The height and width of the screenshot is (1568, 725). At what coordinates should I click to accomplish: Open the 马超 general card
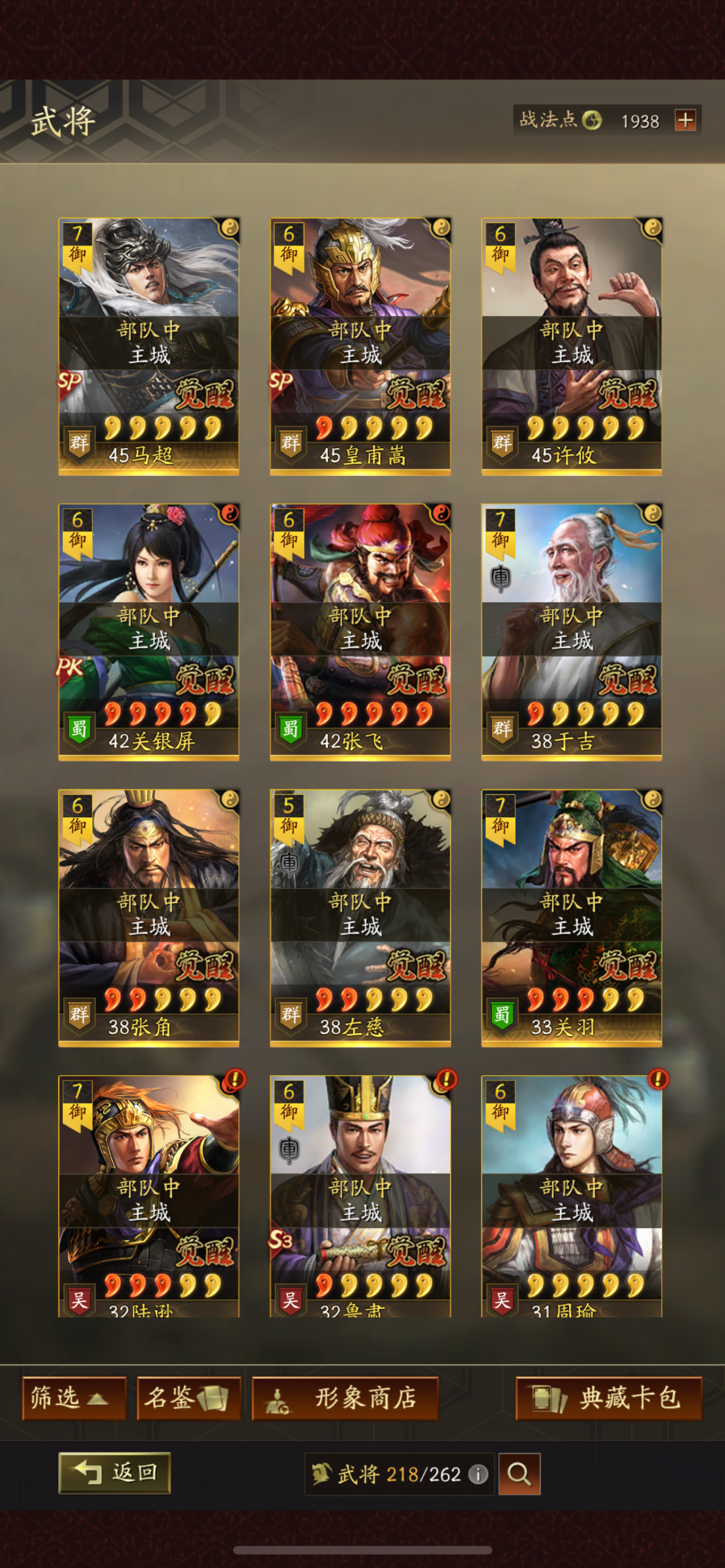point(149,345)
